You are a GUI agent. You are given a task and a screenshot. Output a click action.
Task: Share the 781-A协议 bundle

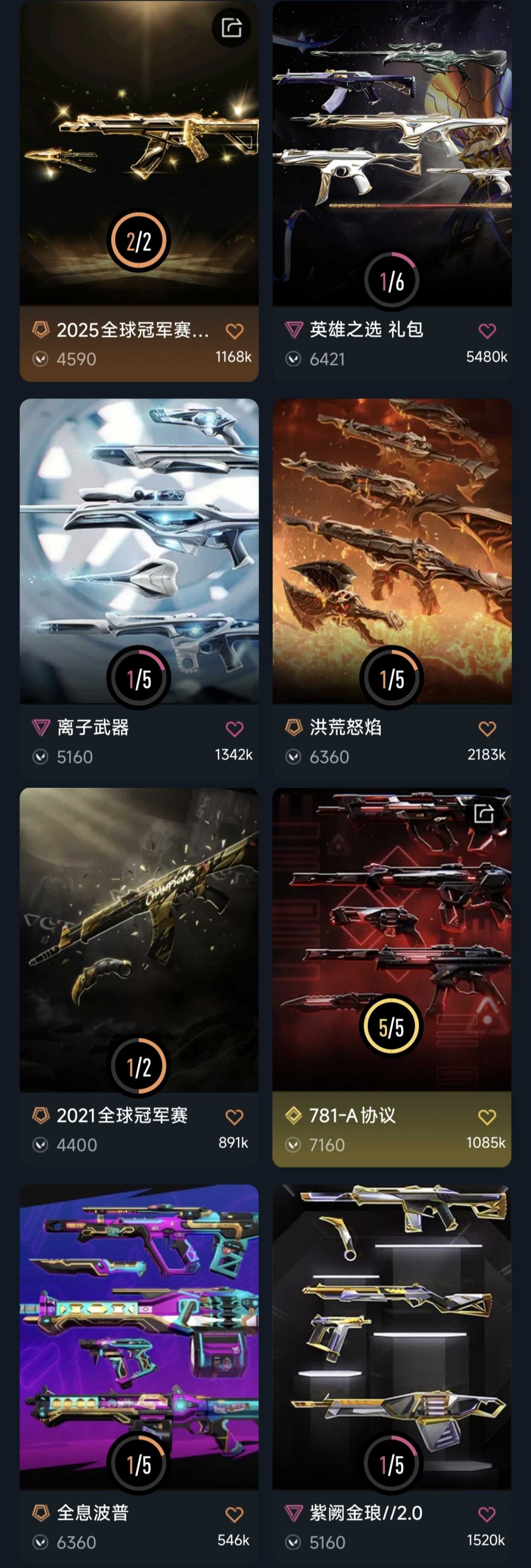[484, 813]
